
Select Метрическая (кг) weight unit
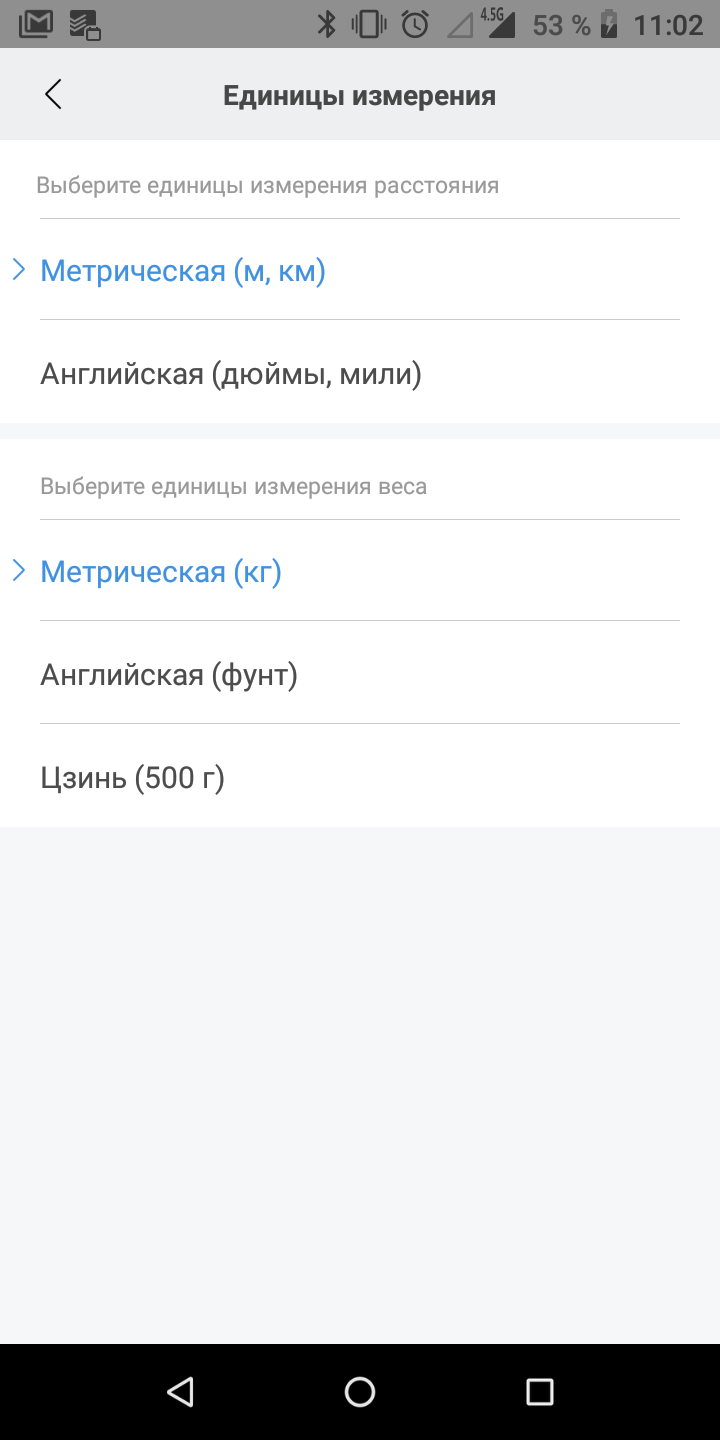[161, 572]
